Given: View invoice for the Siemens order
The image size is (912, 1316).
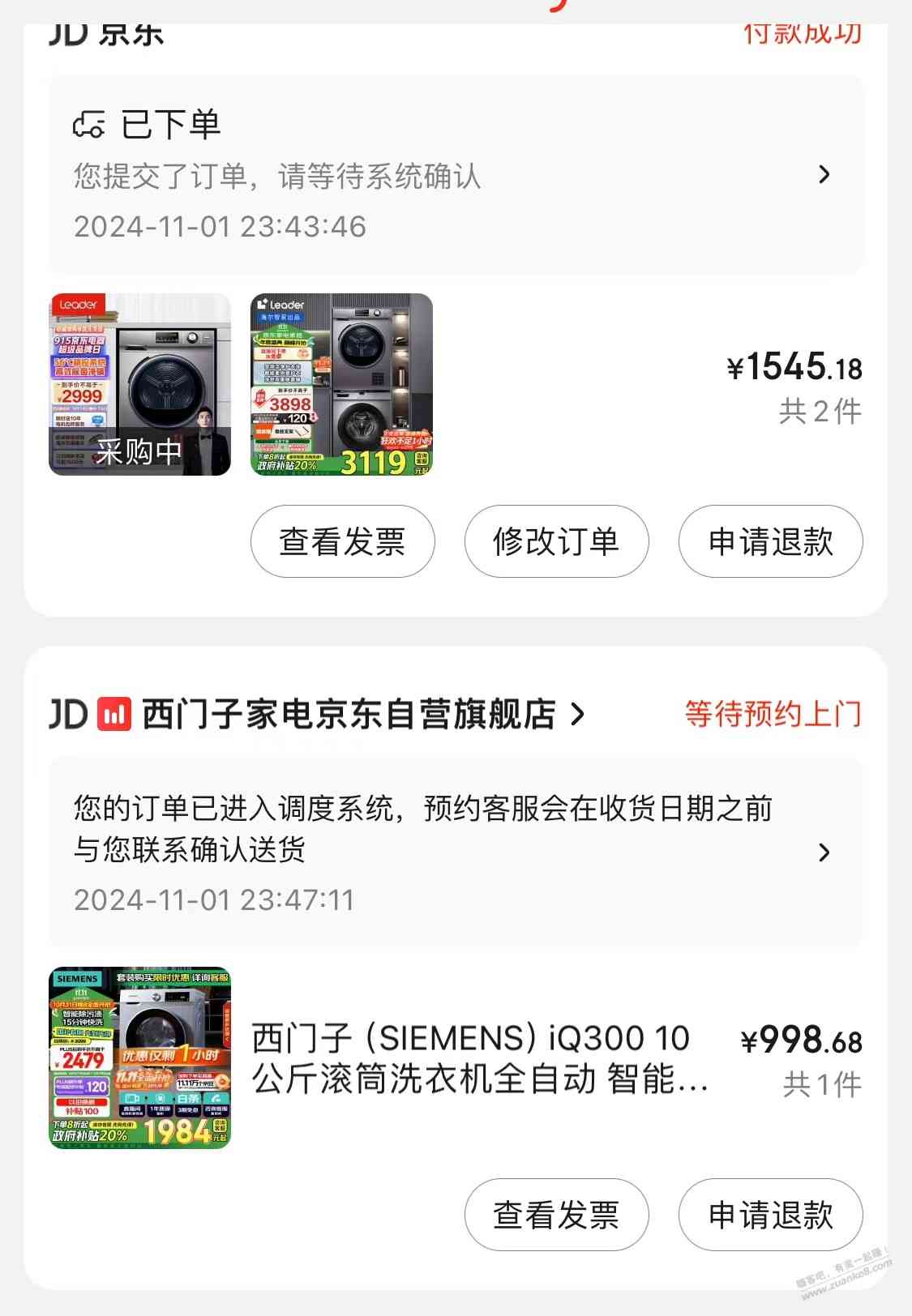Looking at the screenshot, I should pos(556,1215).
